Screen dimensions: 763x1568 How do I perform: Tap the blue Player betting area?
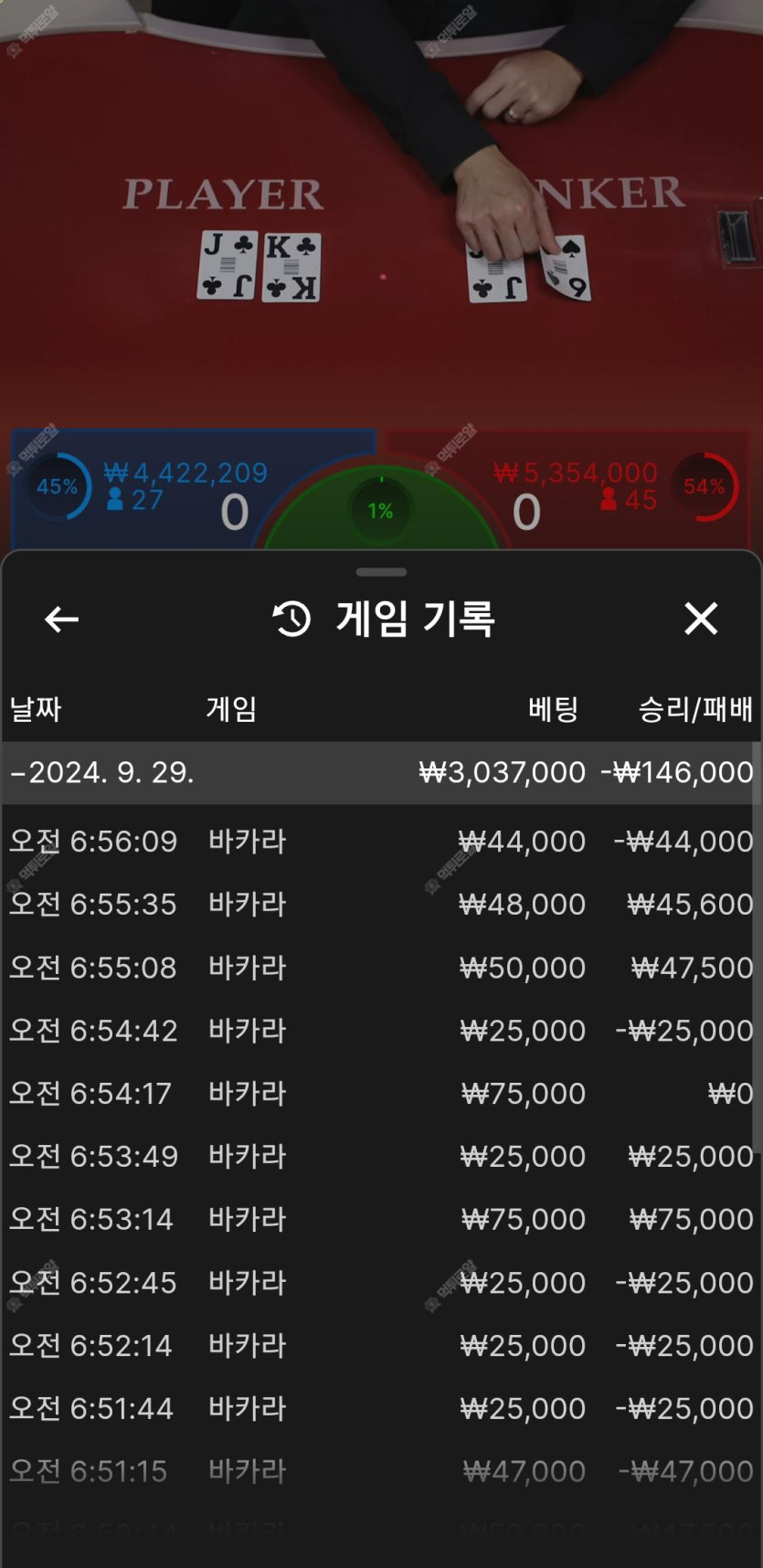[x=137, y=489]
